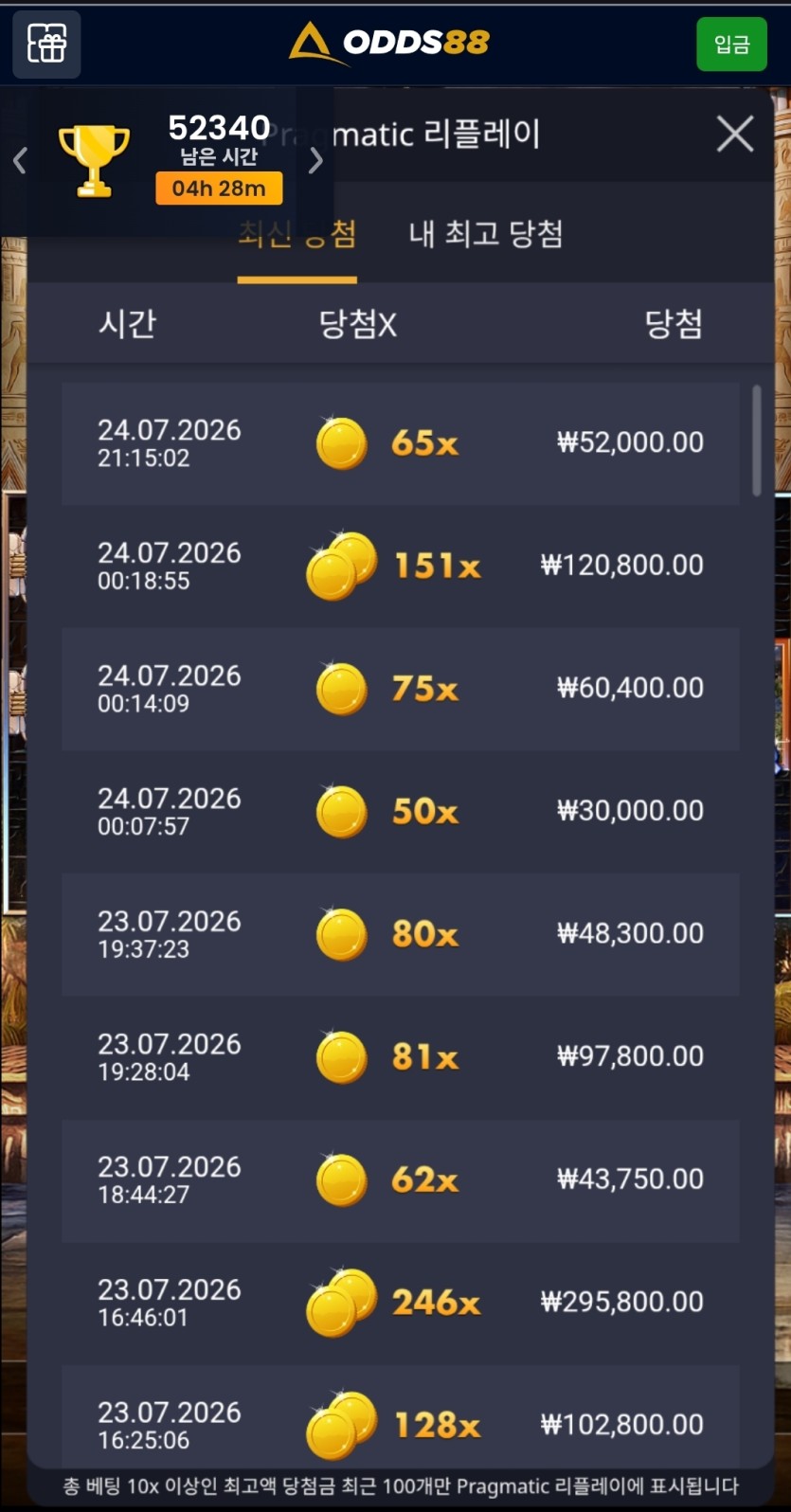Screen dimensions: 791x1512
Task: Go to the previous tournament arrow
Action: 20,160
